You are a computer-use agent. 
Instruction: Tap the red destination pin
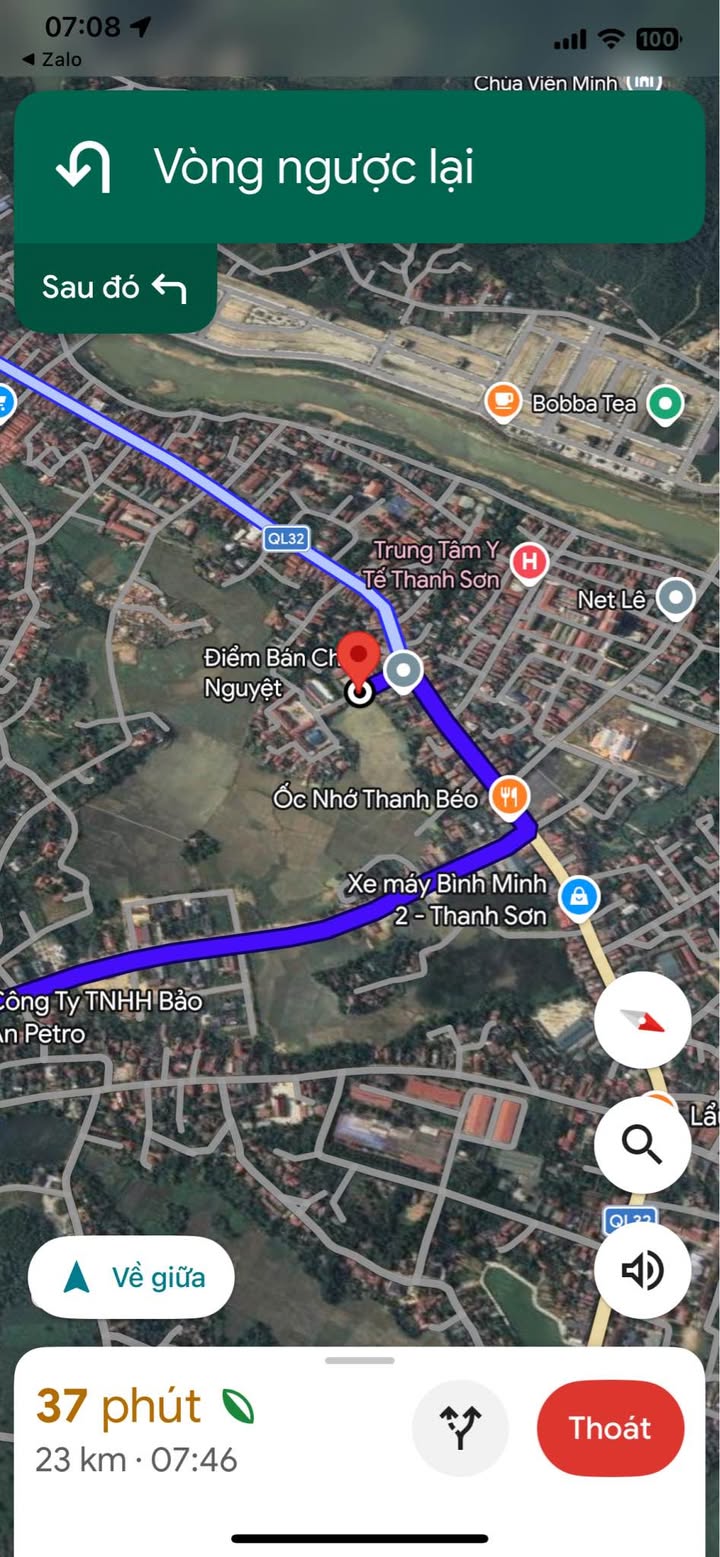(358, 658)
